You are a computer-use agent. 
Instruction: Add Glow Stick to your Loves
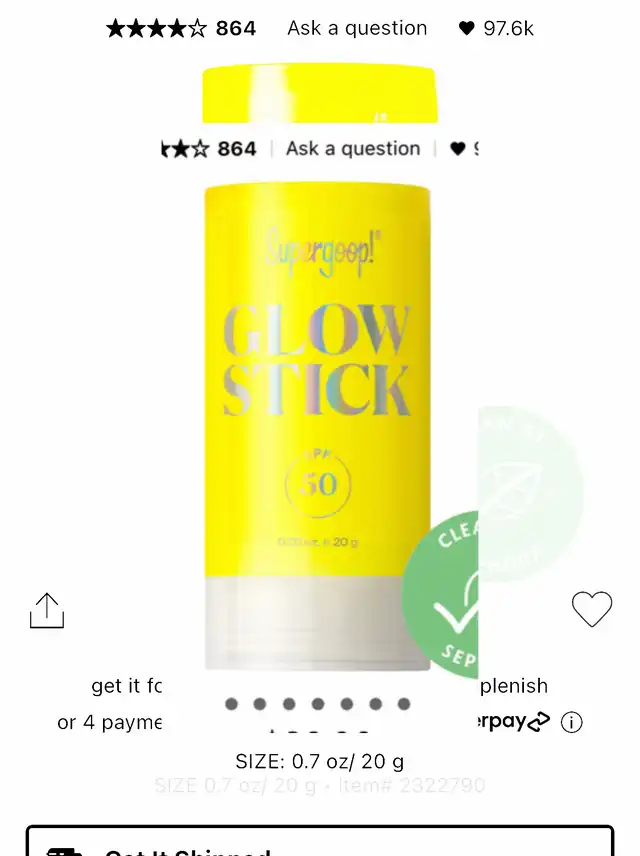pos(591,609)
